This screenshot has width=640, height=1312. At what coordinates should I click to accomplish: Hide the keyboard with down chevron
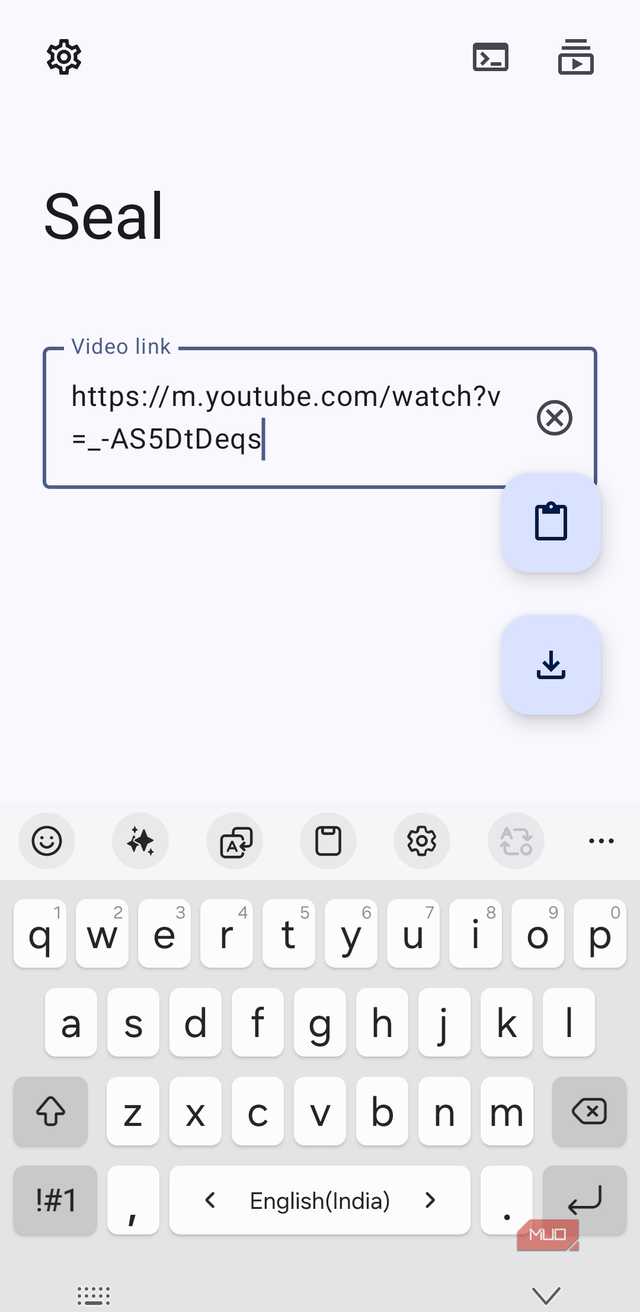546,1294
